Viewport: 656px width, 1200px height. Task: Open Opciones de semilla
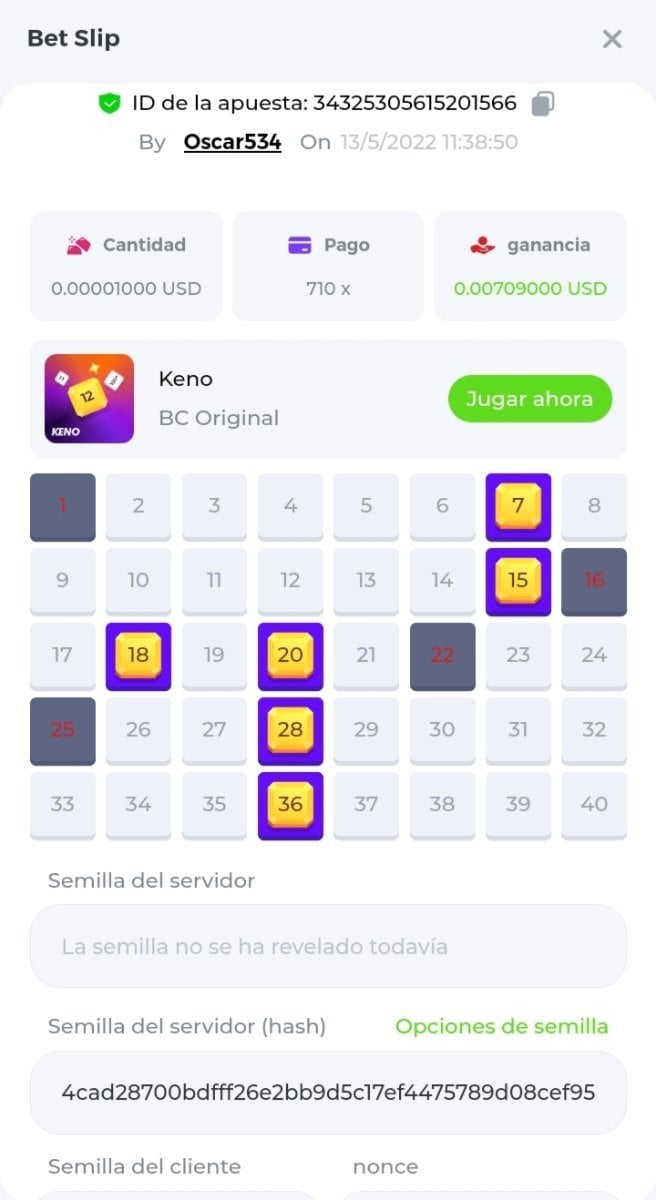(x=501, y=1026)
